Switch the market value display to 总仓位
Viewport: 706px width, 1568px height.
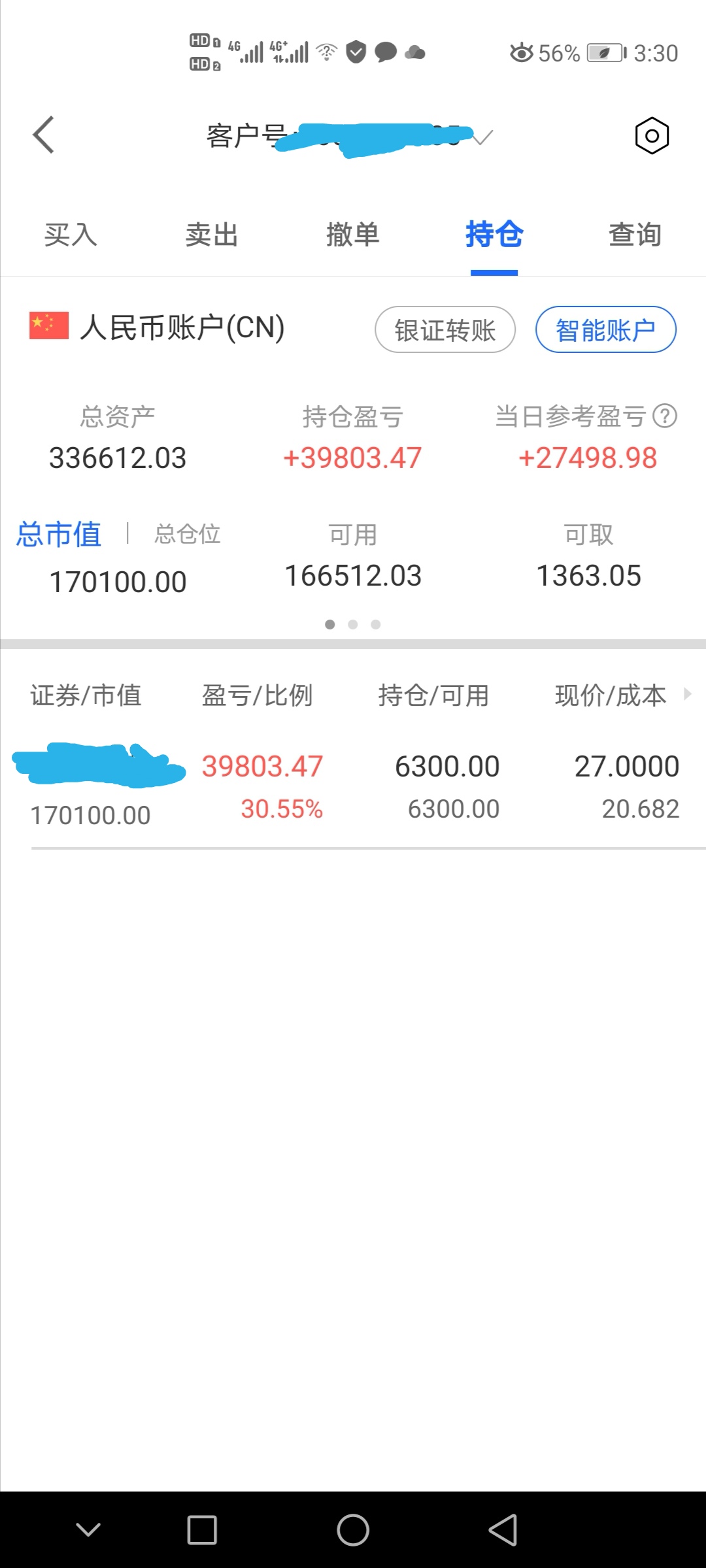pyautogui.click(x=186, y=534)
